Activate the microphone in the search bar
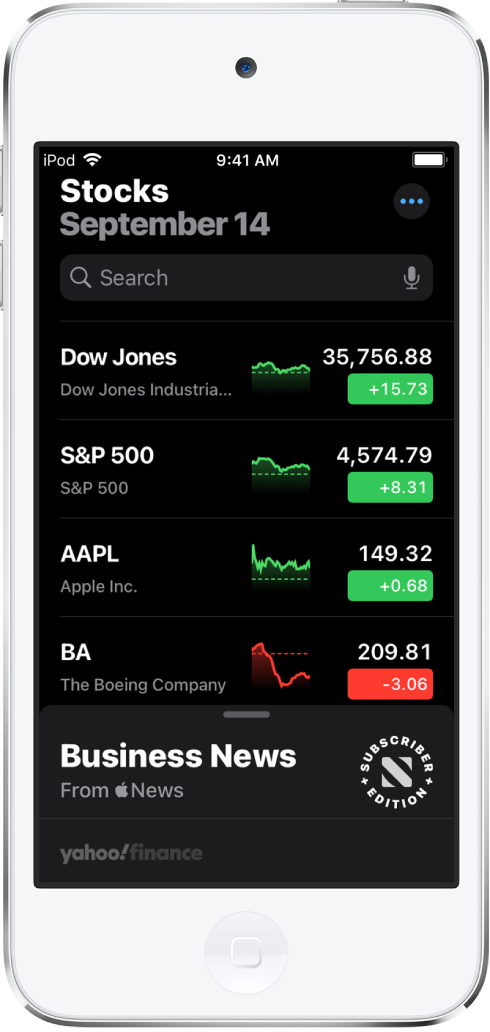The height and width of the screenshot is (1032, 490). (x=412, y=278)
